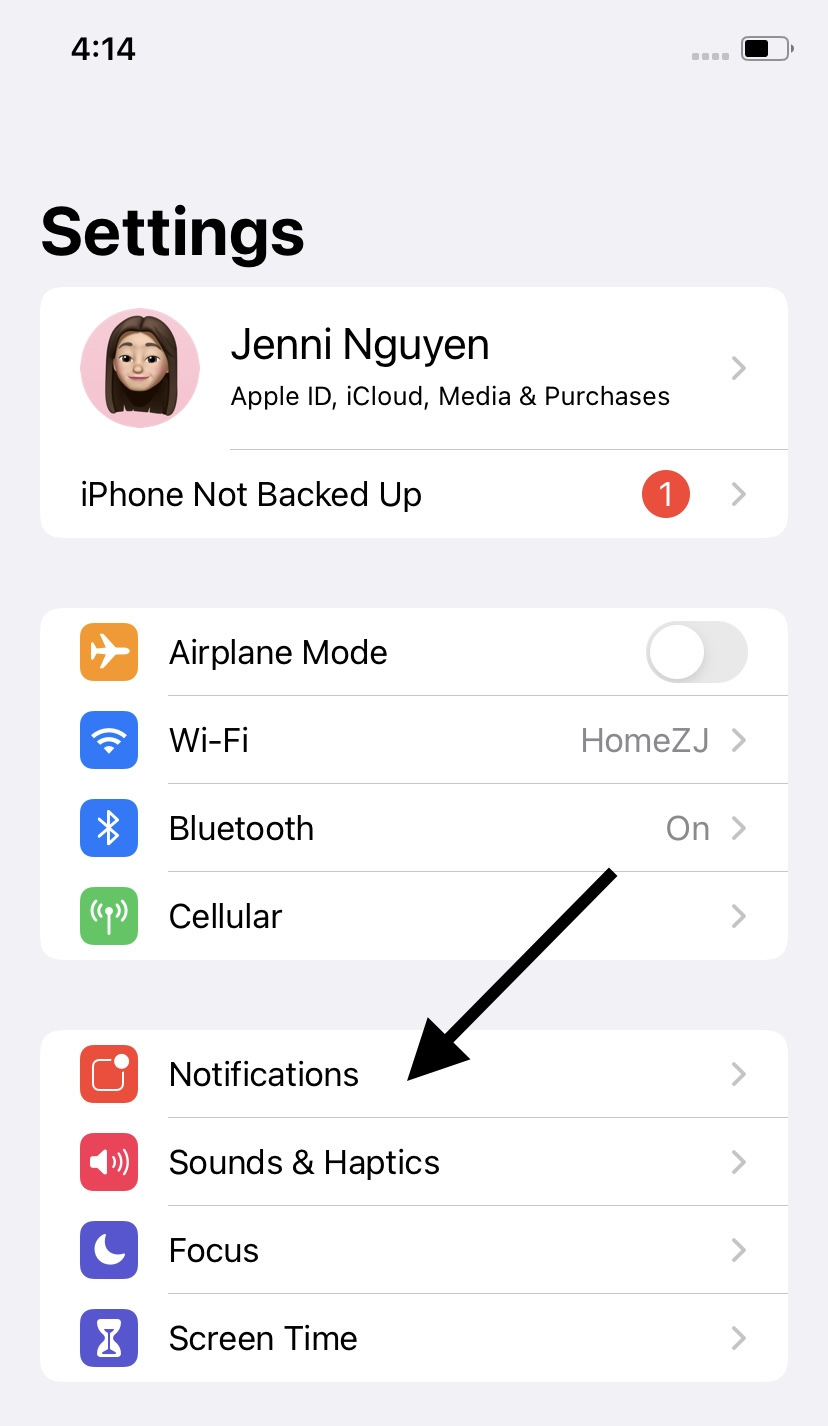
Task: Open Bluetooth settings
Action: point(414,828)
